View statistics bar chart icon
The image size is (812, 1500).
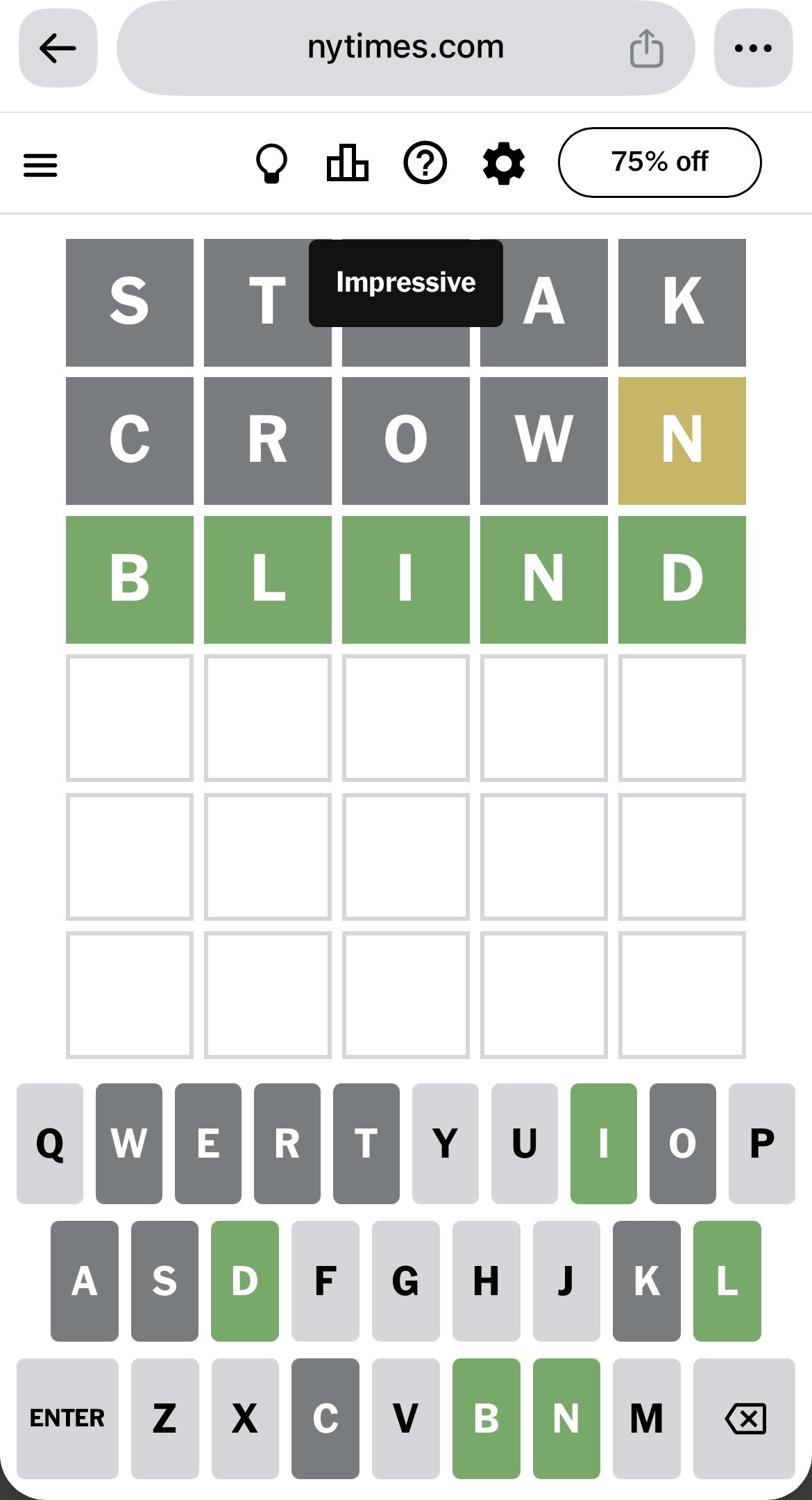(348, 163)
